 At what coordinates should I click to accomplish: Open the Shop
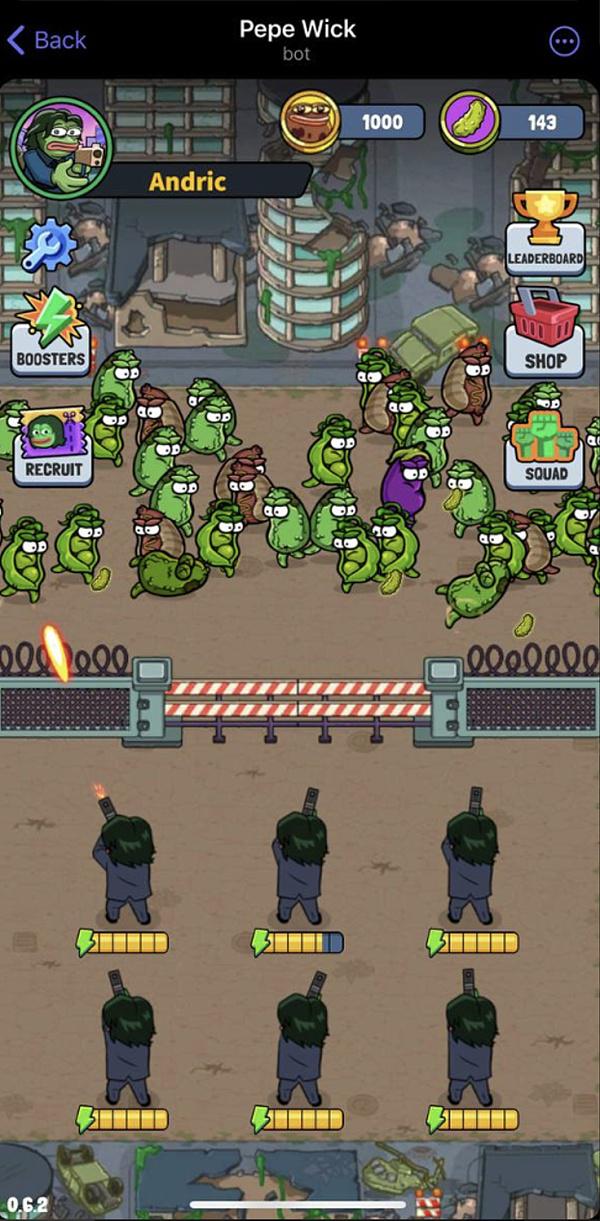click(x=545, y=332)
